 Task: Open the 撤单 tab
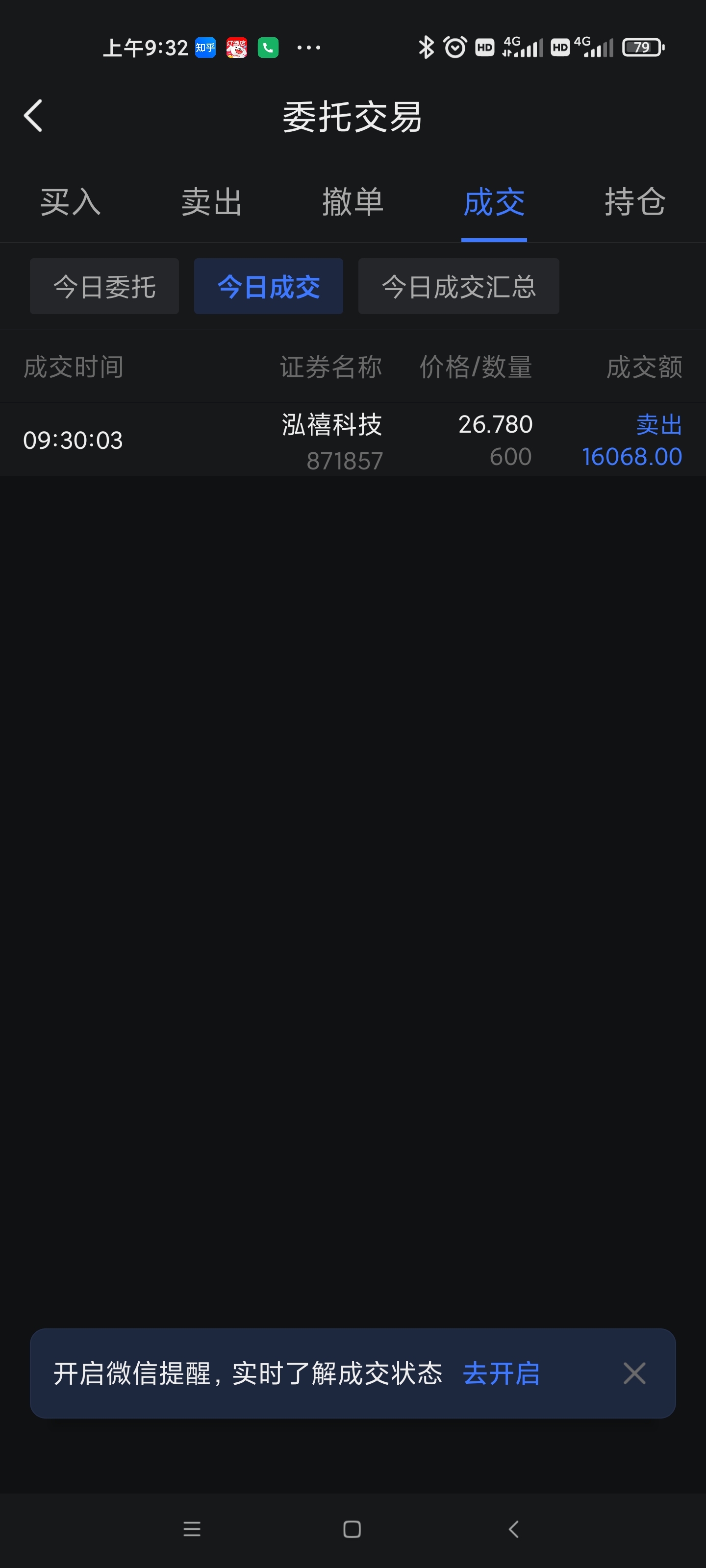click(x=353, y=202)
